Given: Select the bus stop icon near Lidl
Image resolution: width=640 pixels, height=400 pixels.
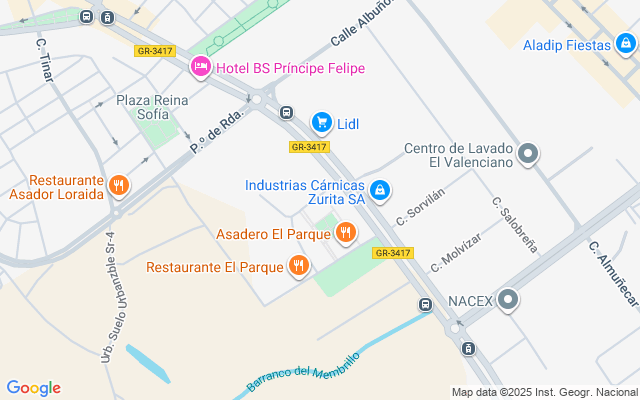Looking at the screenshot, I should click(x=287, y=113).
